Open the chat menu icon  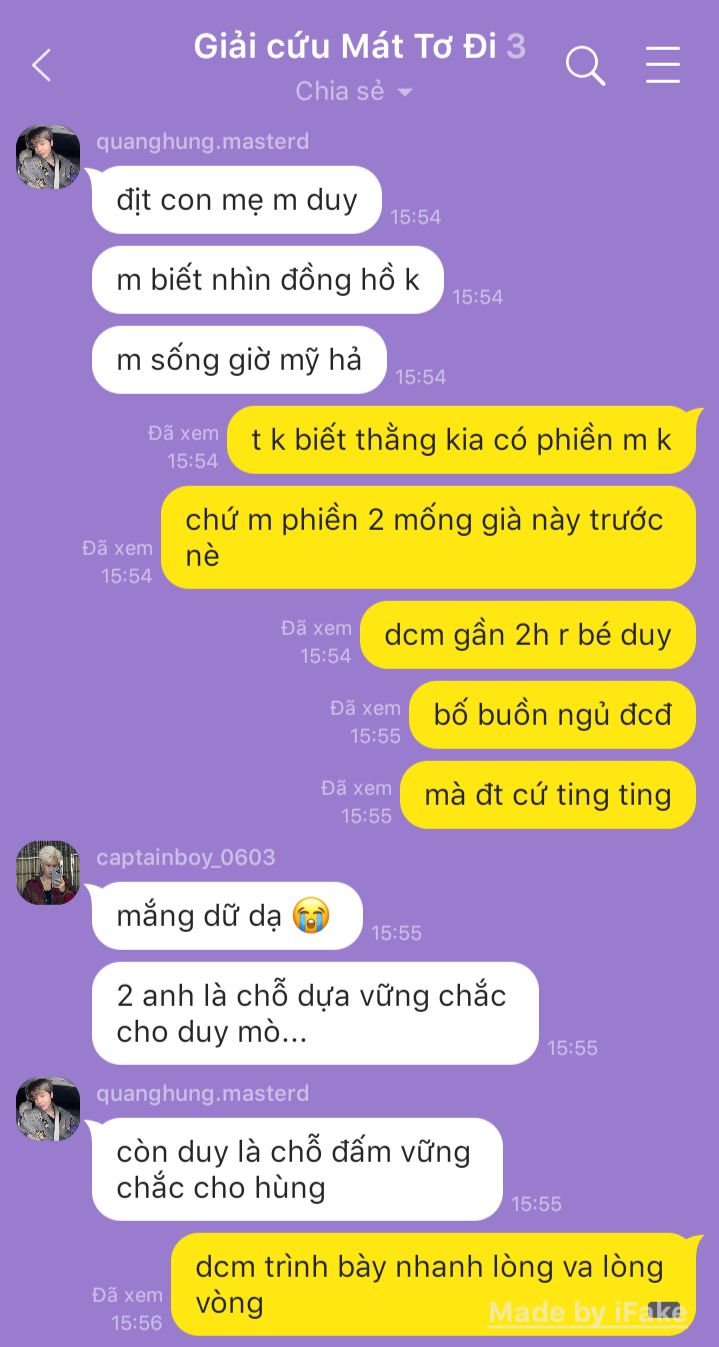(662, 66)
